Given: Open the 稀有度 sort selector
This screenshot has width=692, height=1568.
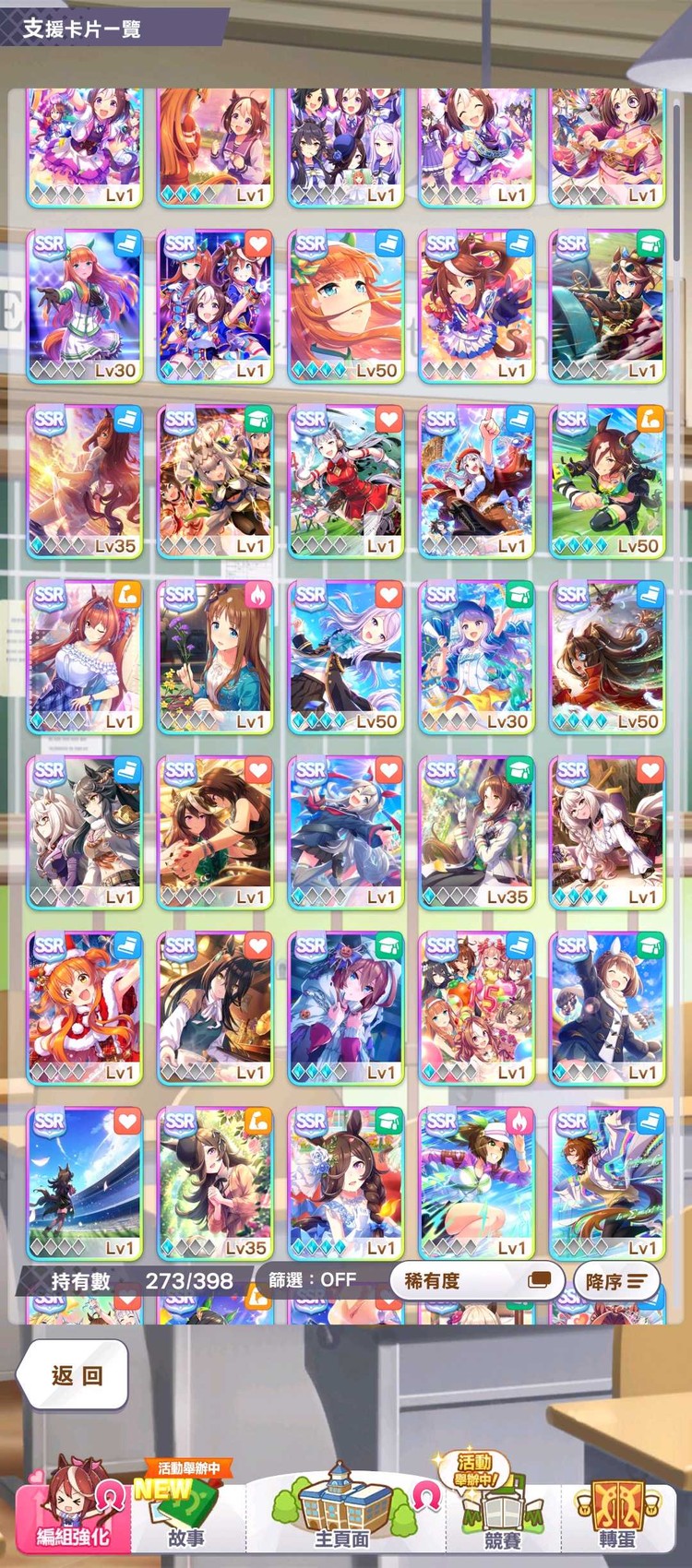Looking at the screenshot, I should [476, 1280].
